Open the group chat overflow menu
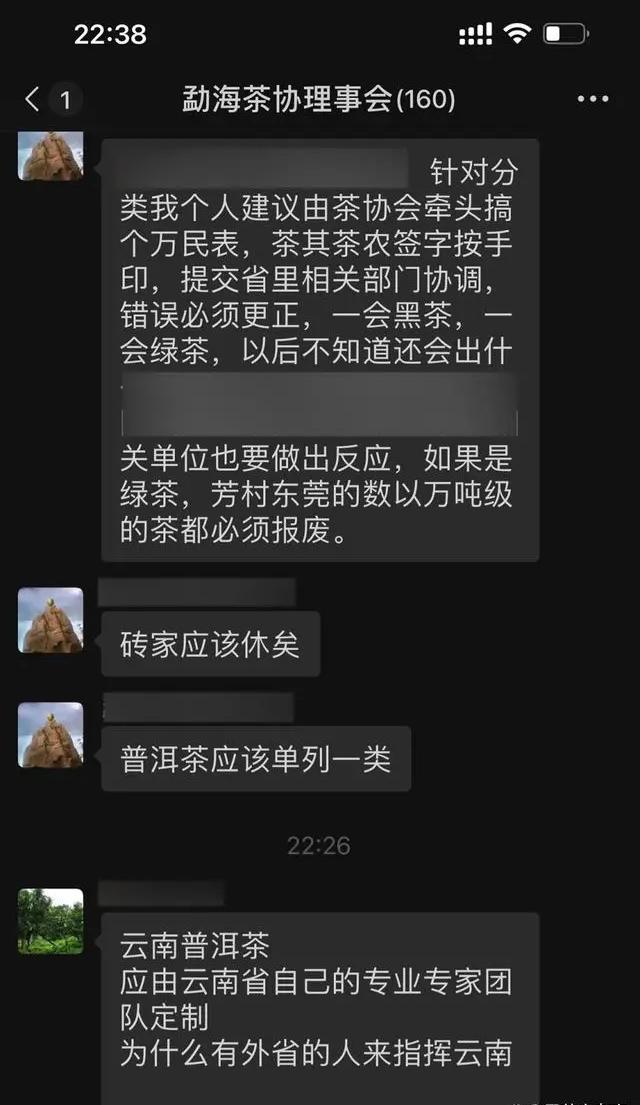This screenshot has height=1105, width=640. (x=592, y=99)
